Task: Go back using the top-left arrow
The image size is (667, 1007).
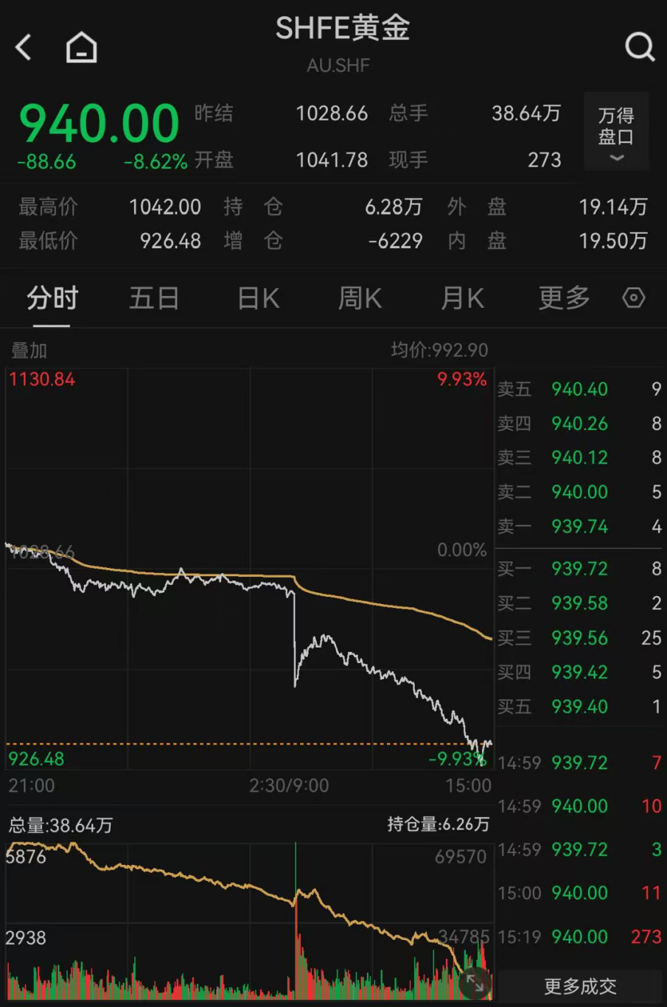Action: click(x=24, y=47)
